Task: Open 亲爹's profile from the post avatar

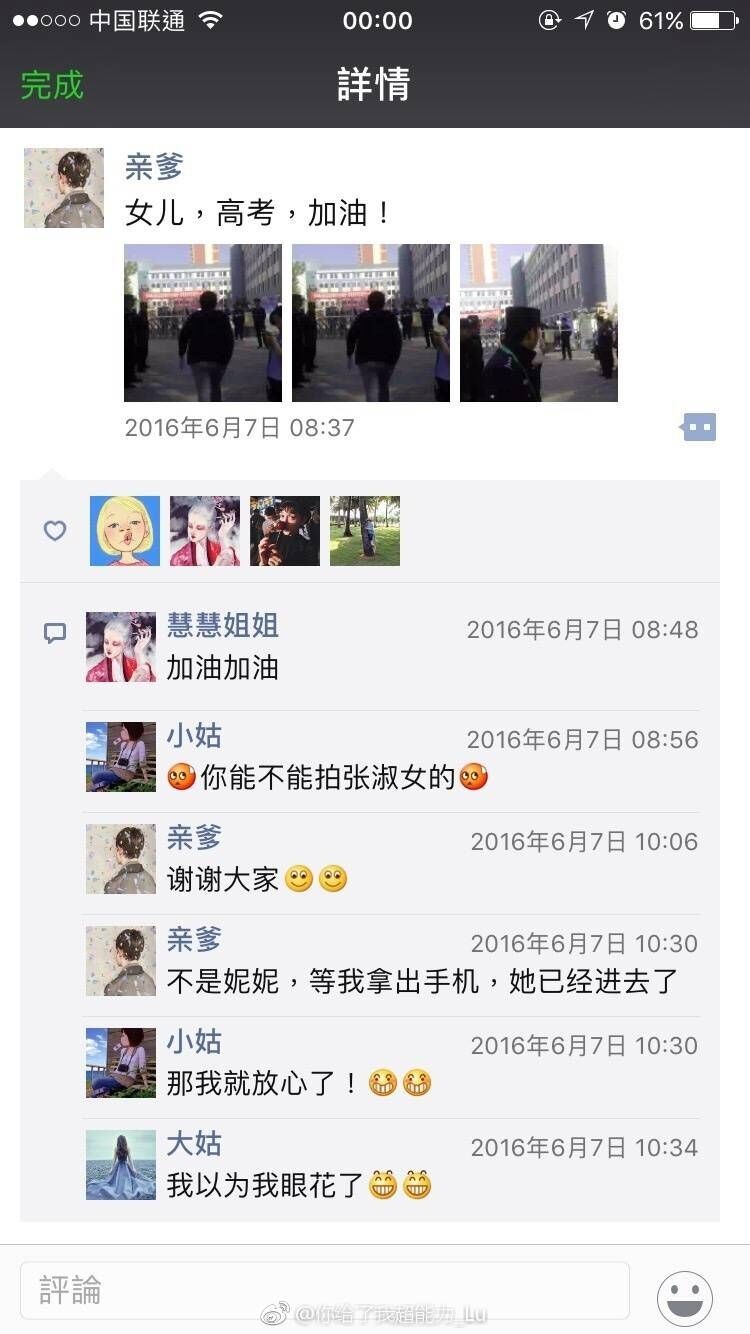Action: click(x=64, y=188)
